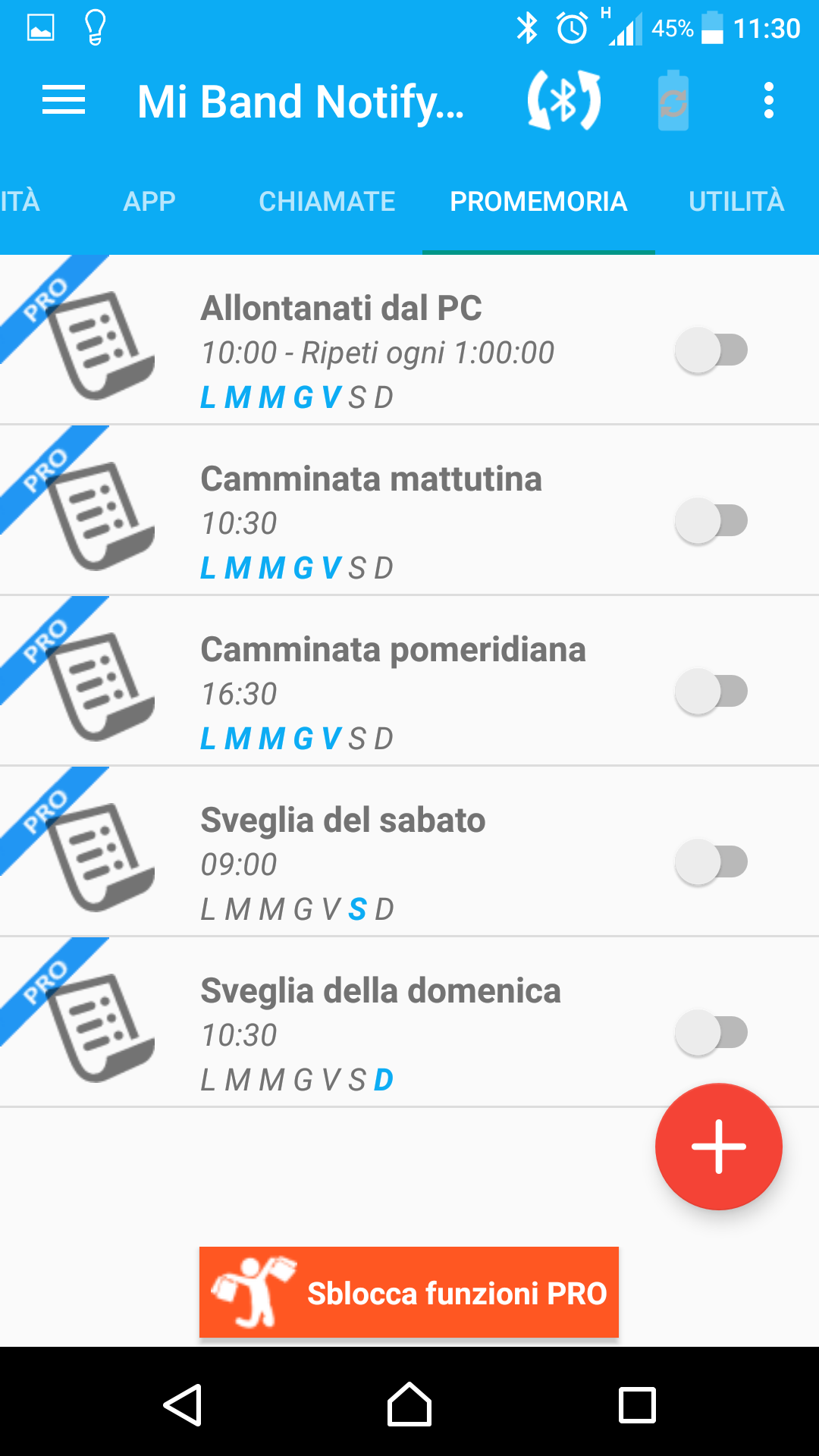The height and width of the screenshot is (1456, 819).
Task: Switch to the APP tab
Action: point(149,202)
